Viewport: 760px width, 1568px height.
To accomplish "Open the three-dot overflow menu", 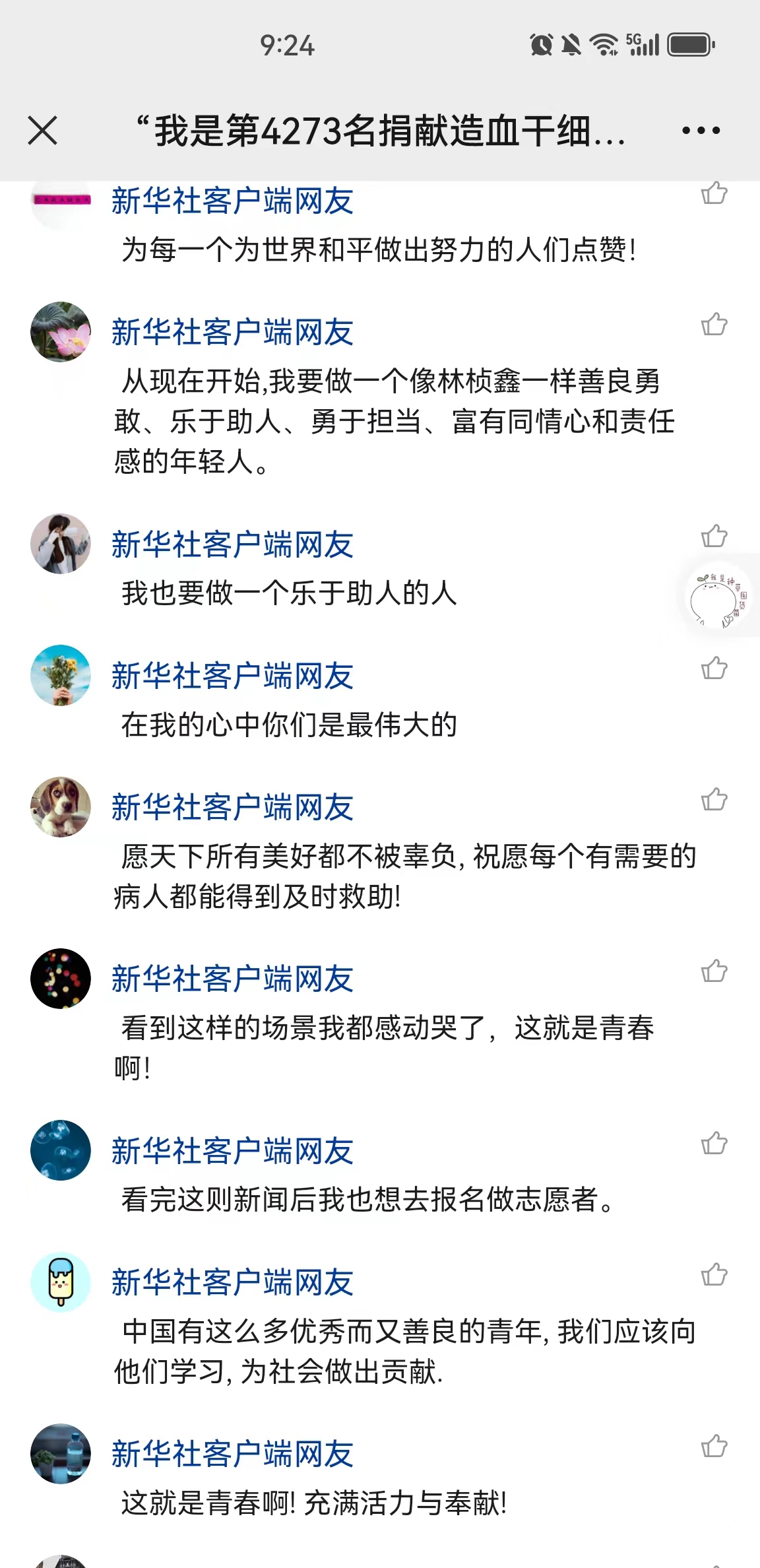I will pyautogui.click(x=701, y=130).
